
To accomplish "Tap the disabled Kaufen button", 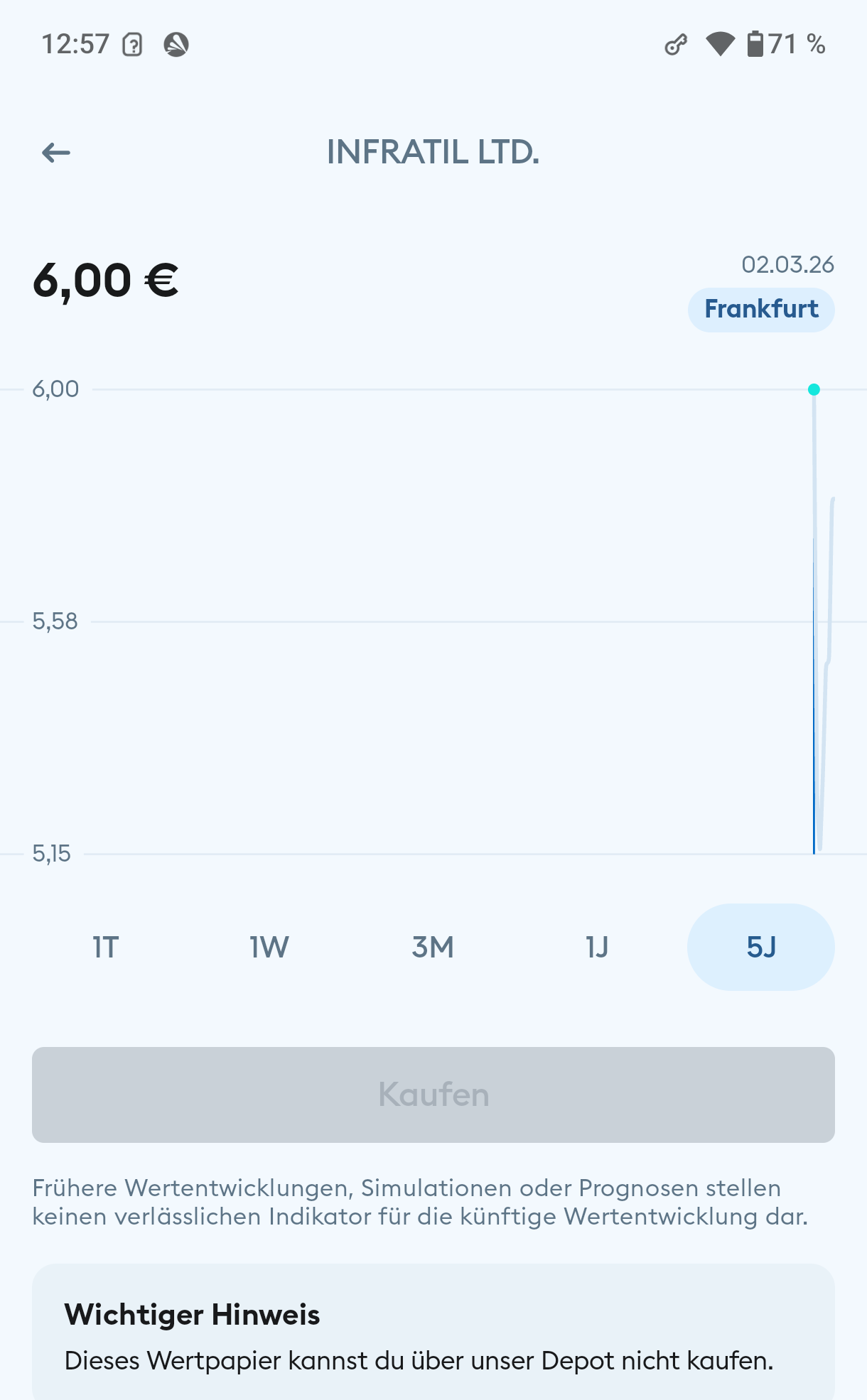I will click(433, 1095).
